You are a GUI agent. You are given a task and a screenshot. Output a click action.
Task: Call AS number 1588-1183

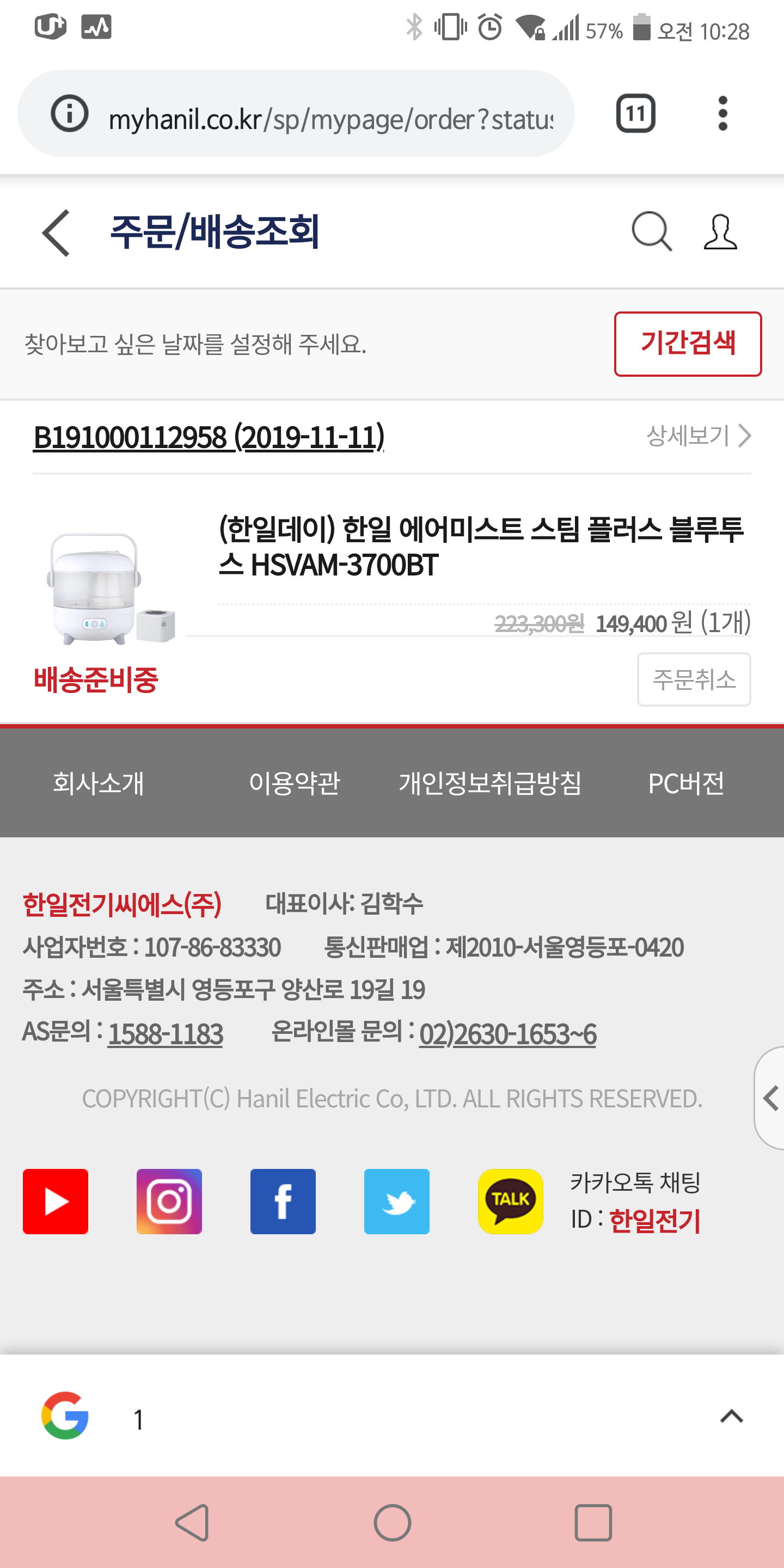click(166, 1033)
